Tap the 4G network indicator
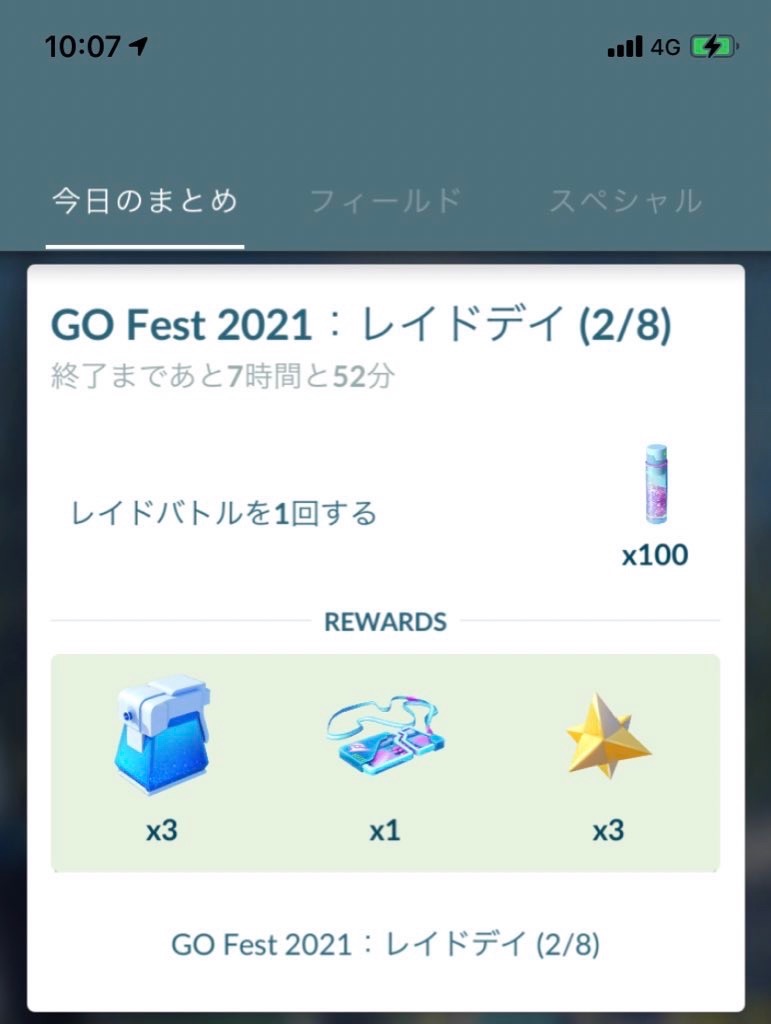 [662, 45]
